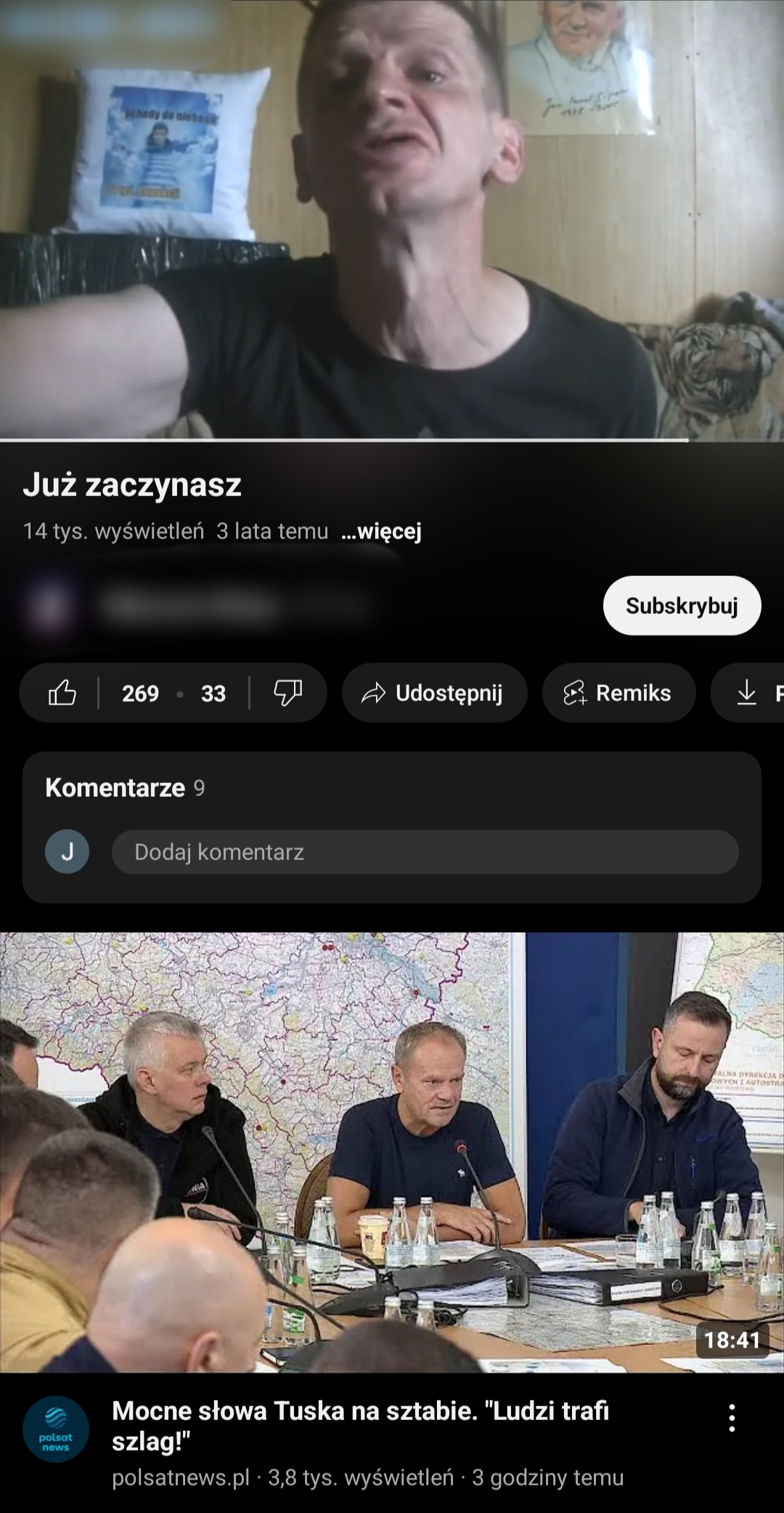Download the video with the download button

748,693
